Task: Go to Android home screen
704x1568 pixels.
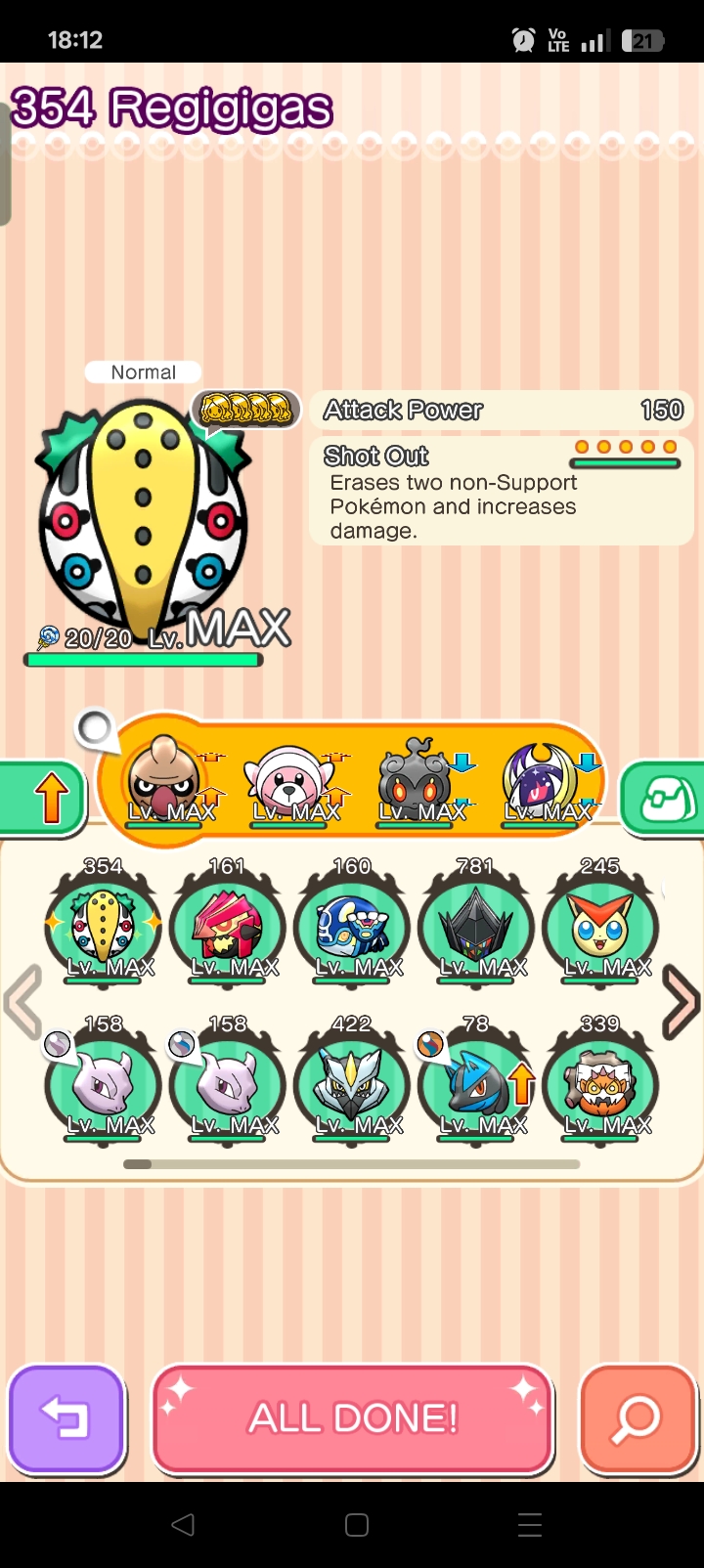Action: 357,1525
